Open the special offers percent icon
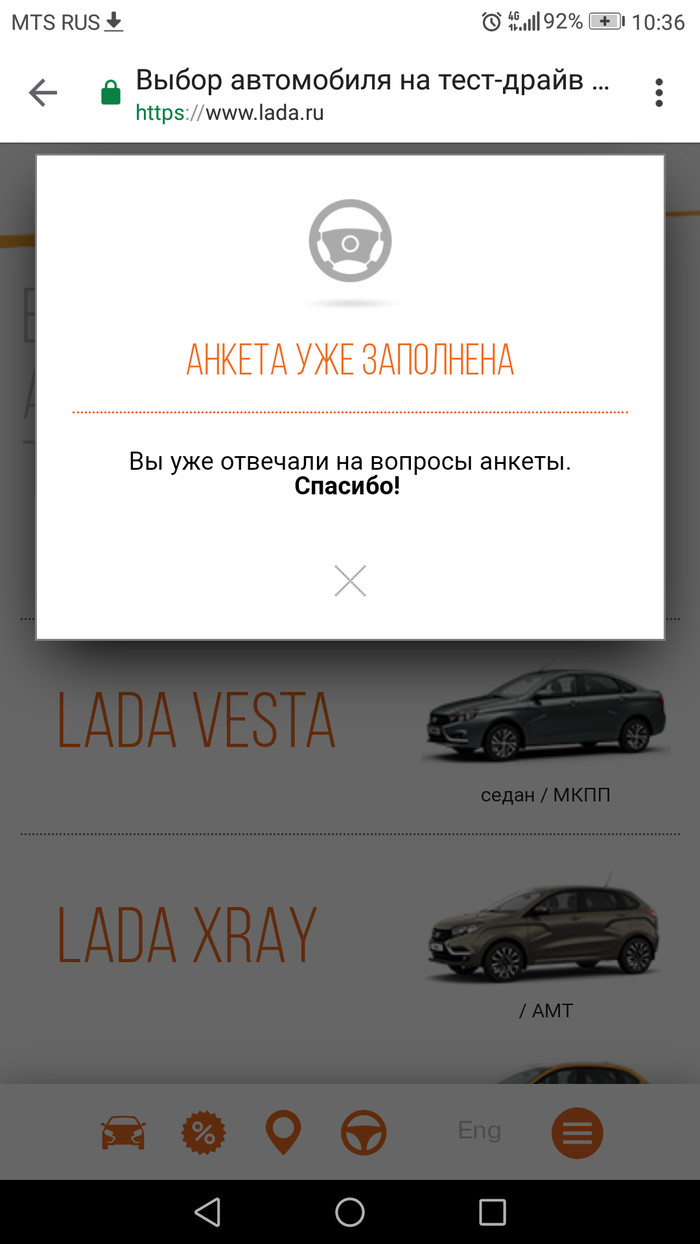The image size is (700, 1244). pos(203,1133)
